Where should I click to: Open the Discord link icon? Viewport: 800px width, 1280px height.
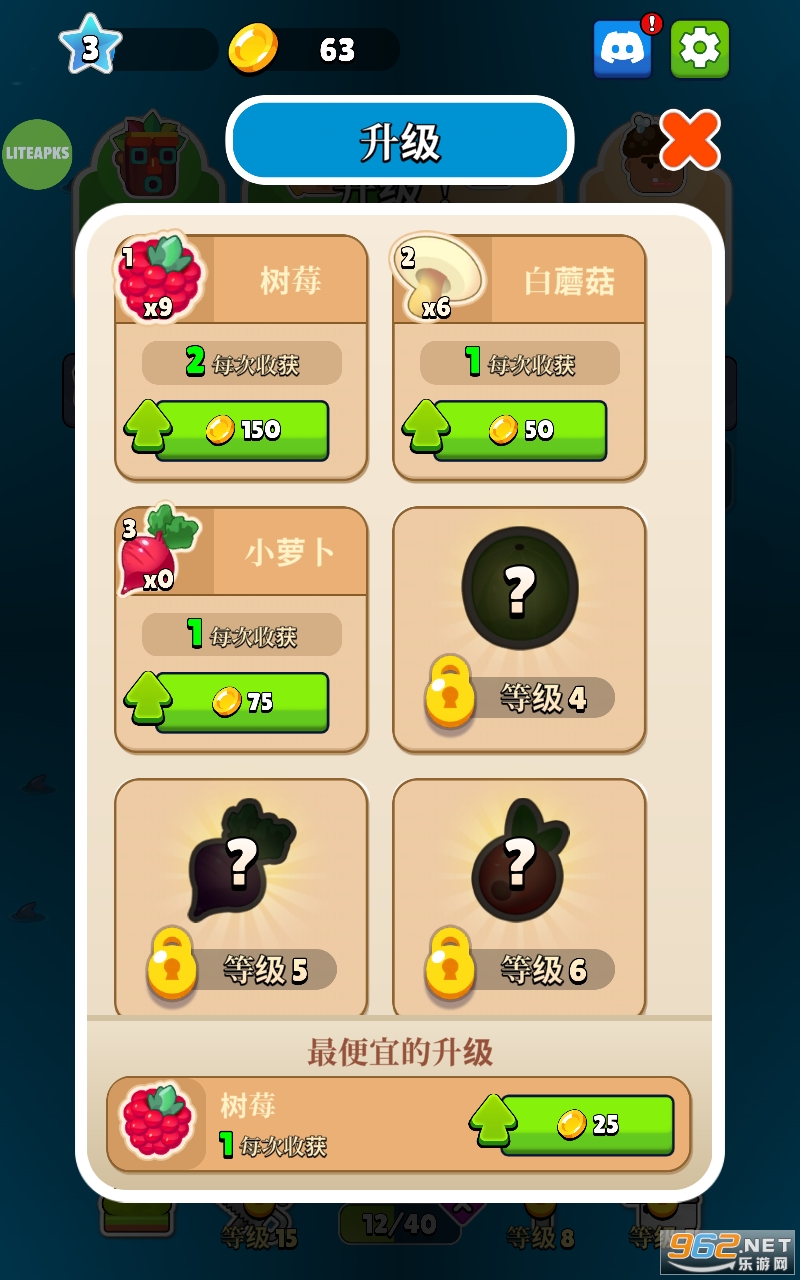click(623, 48)
